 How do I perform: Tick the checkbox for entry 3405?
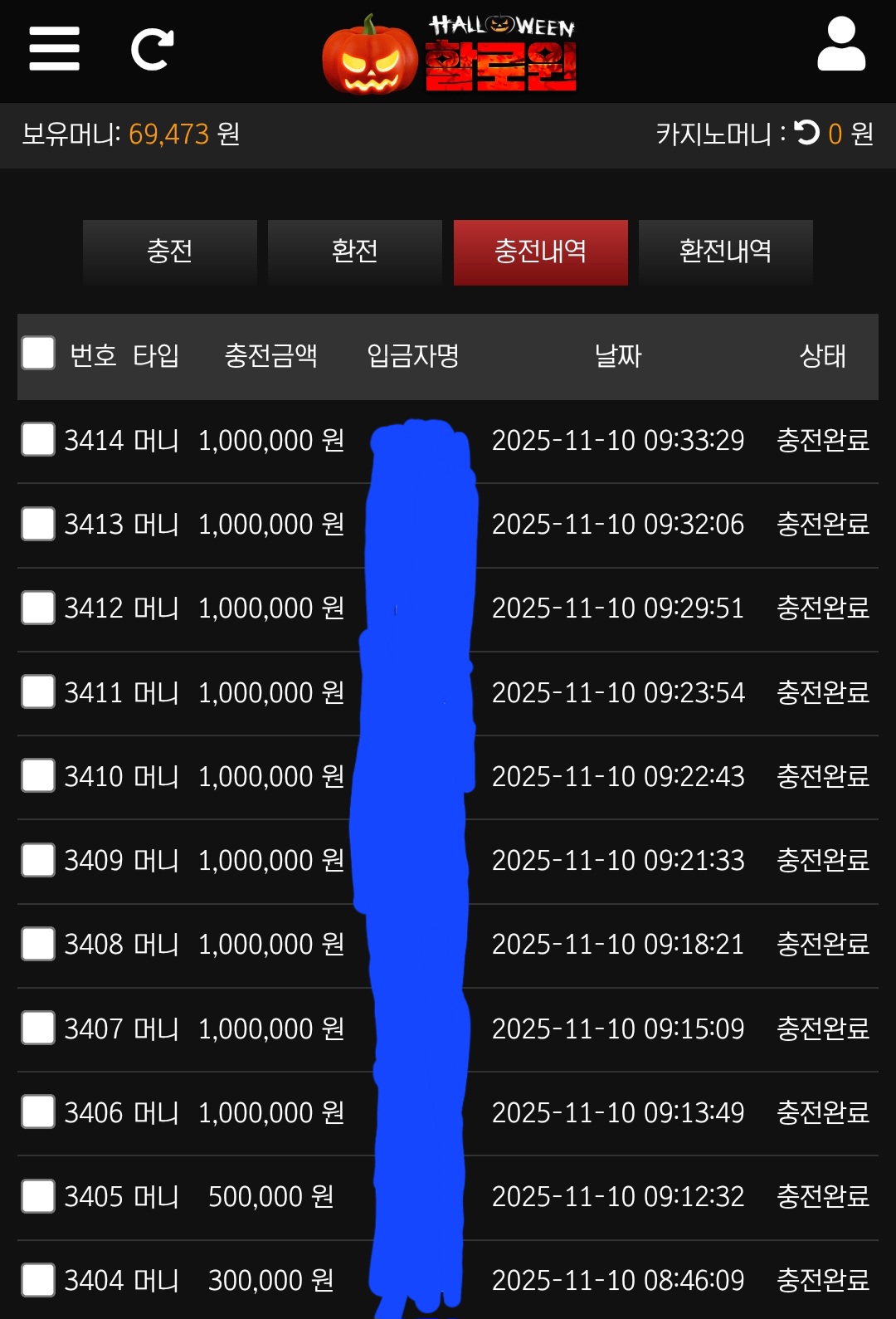coord(38,1196)
